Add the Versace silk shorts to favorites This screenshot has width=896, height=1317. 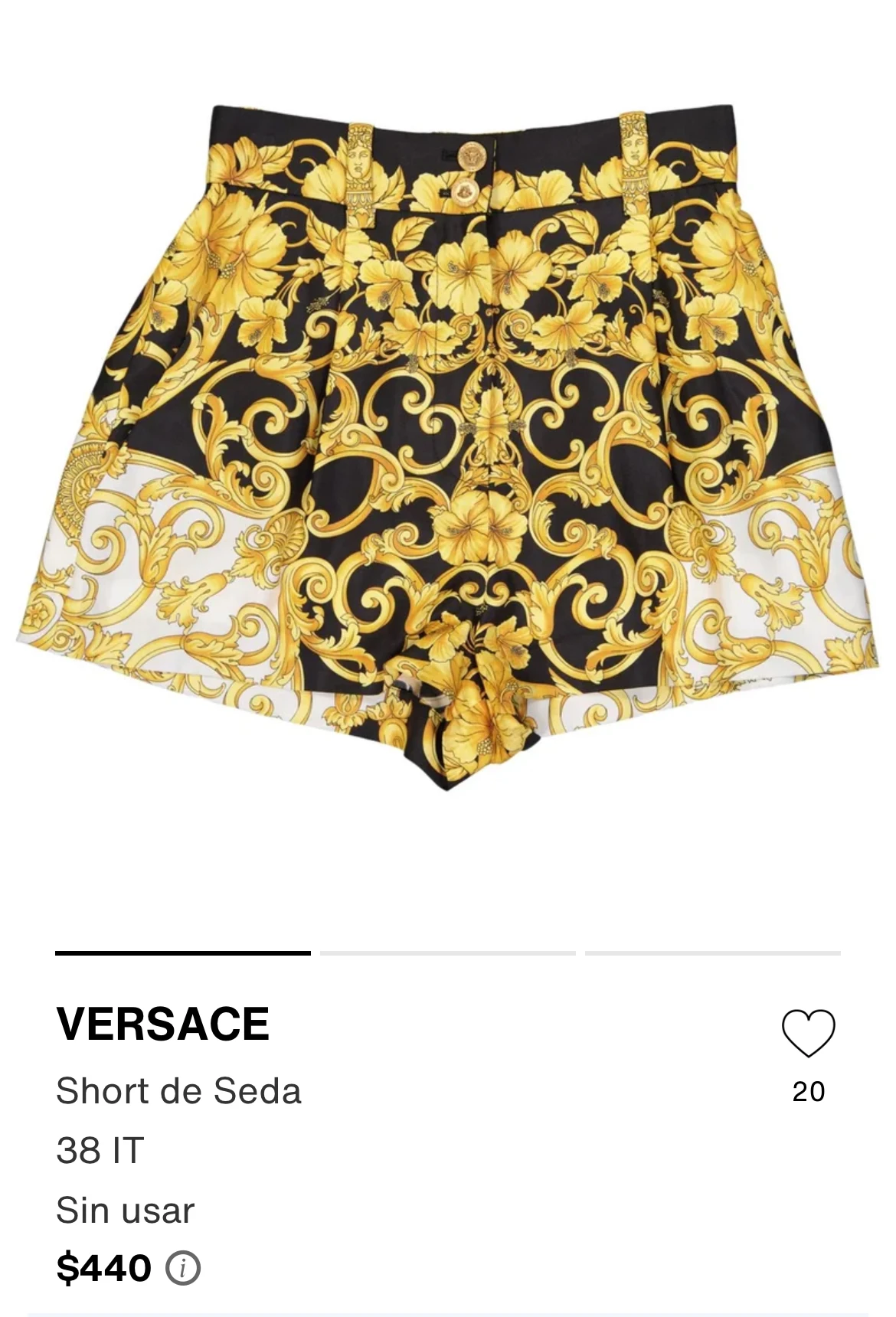coord(808,1033)
